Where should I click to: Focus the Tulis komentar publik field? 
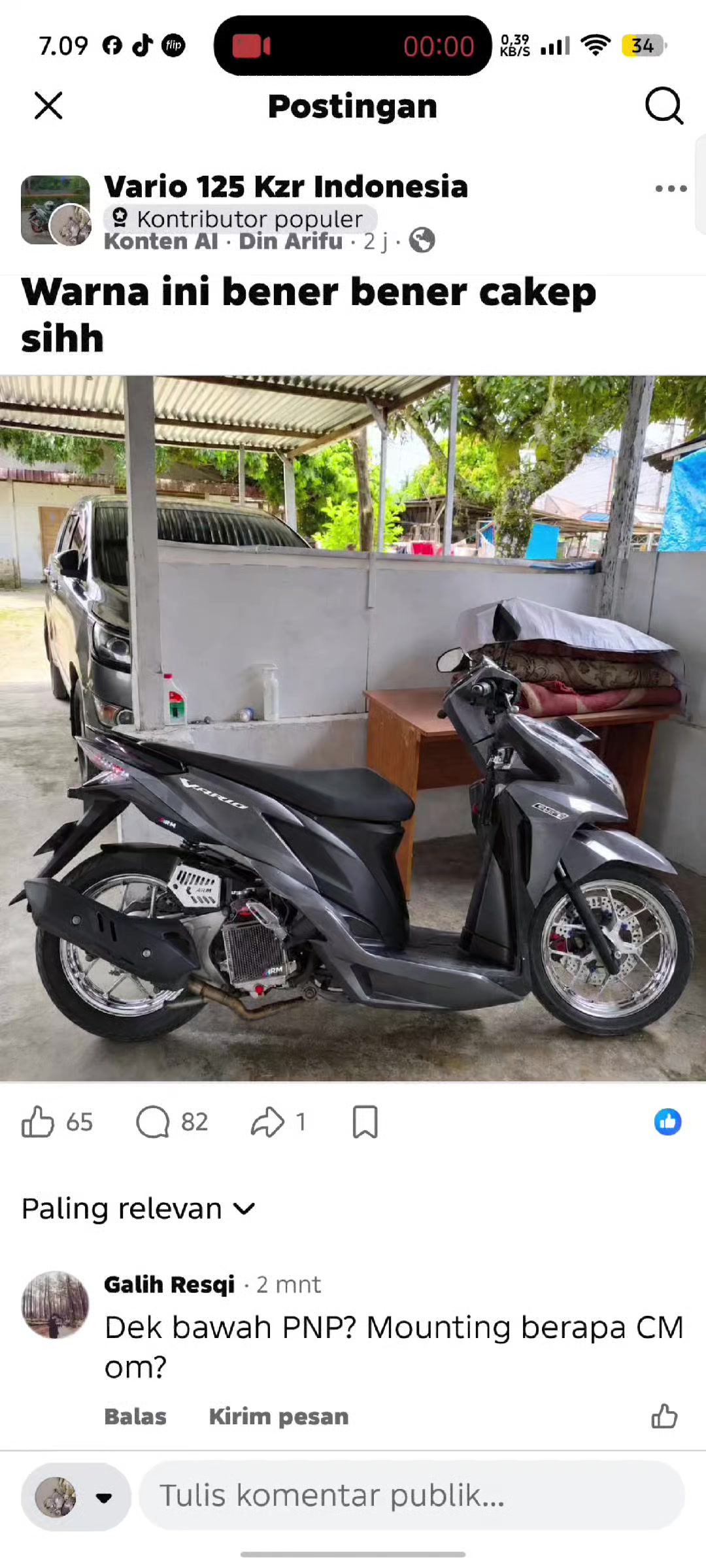412,1495
